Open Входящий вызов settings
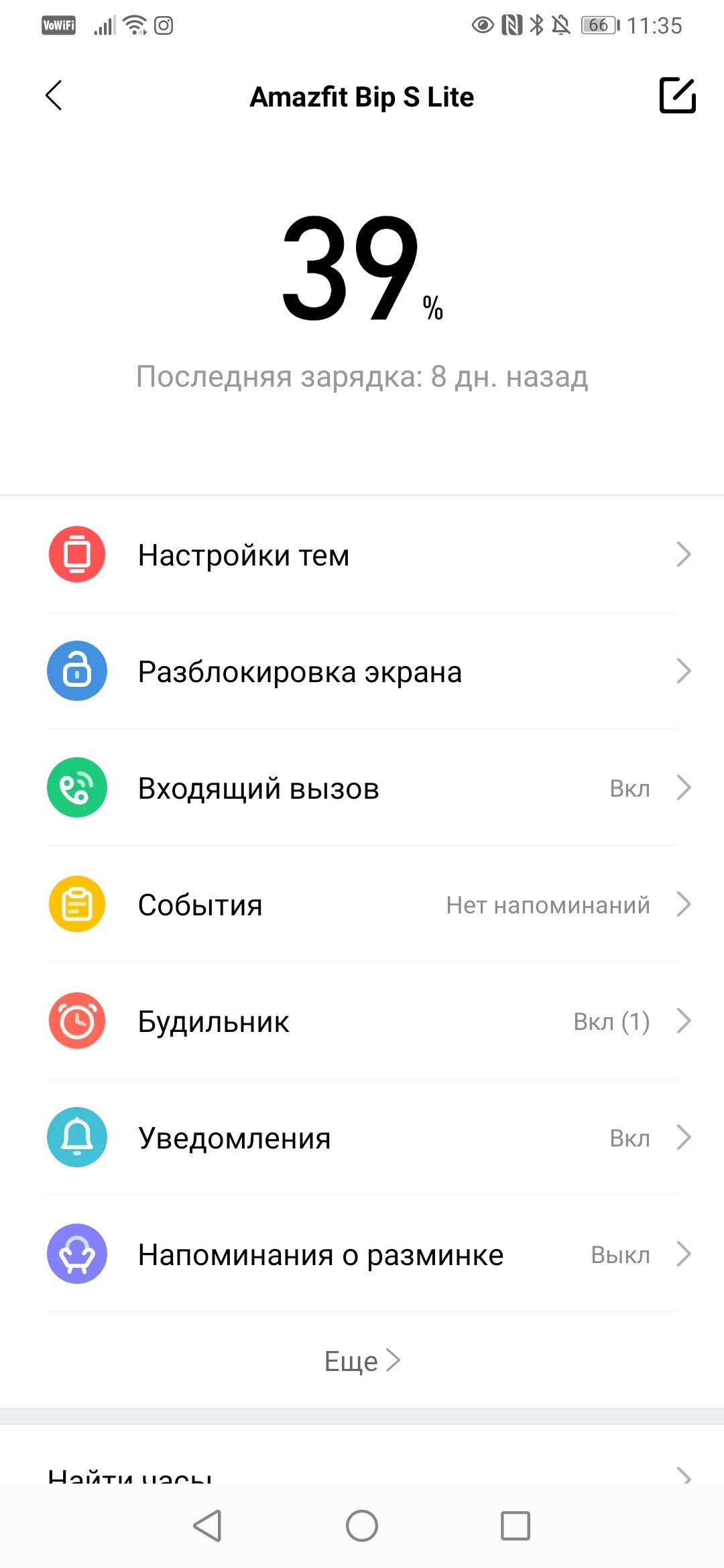 362,788
